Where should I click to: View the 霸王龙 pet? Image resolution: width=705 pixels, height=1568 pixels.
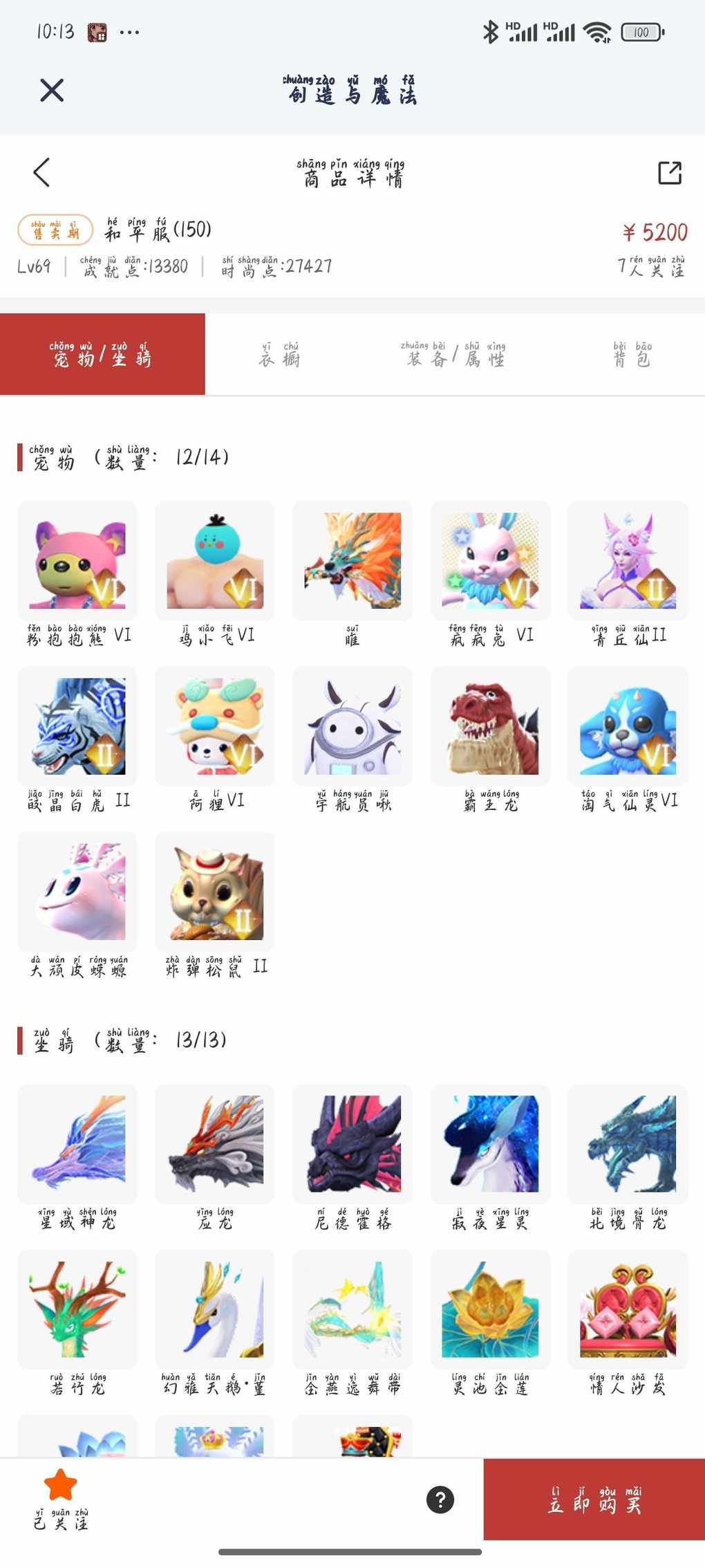click(491, 726)
